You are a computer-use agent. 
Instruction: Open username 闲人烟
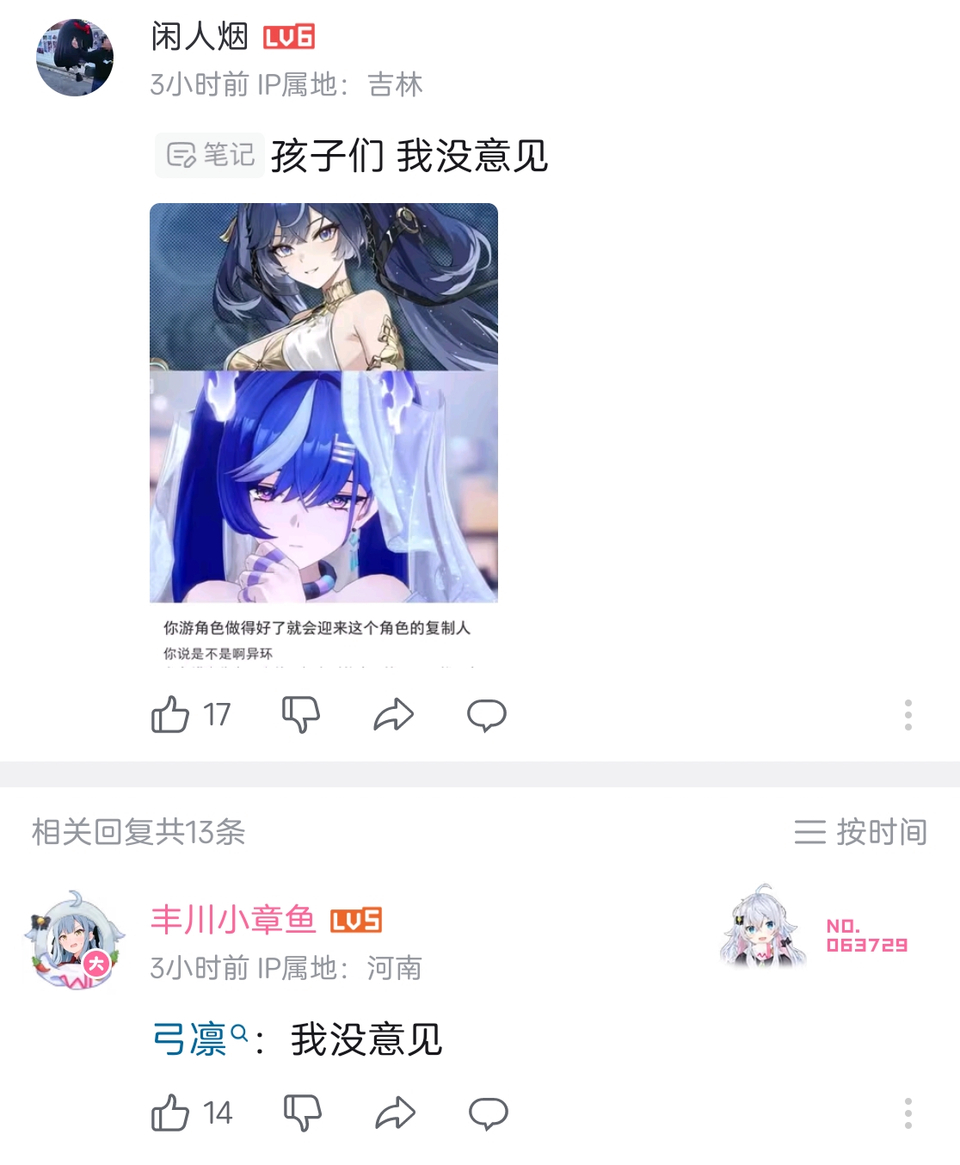point(200,37)
